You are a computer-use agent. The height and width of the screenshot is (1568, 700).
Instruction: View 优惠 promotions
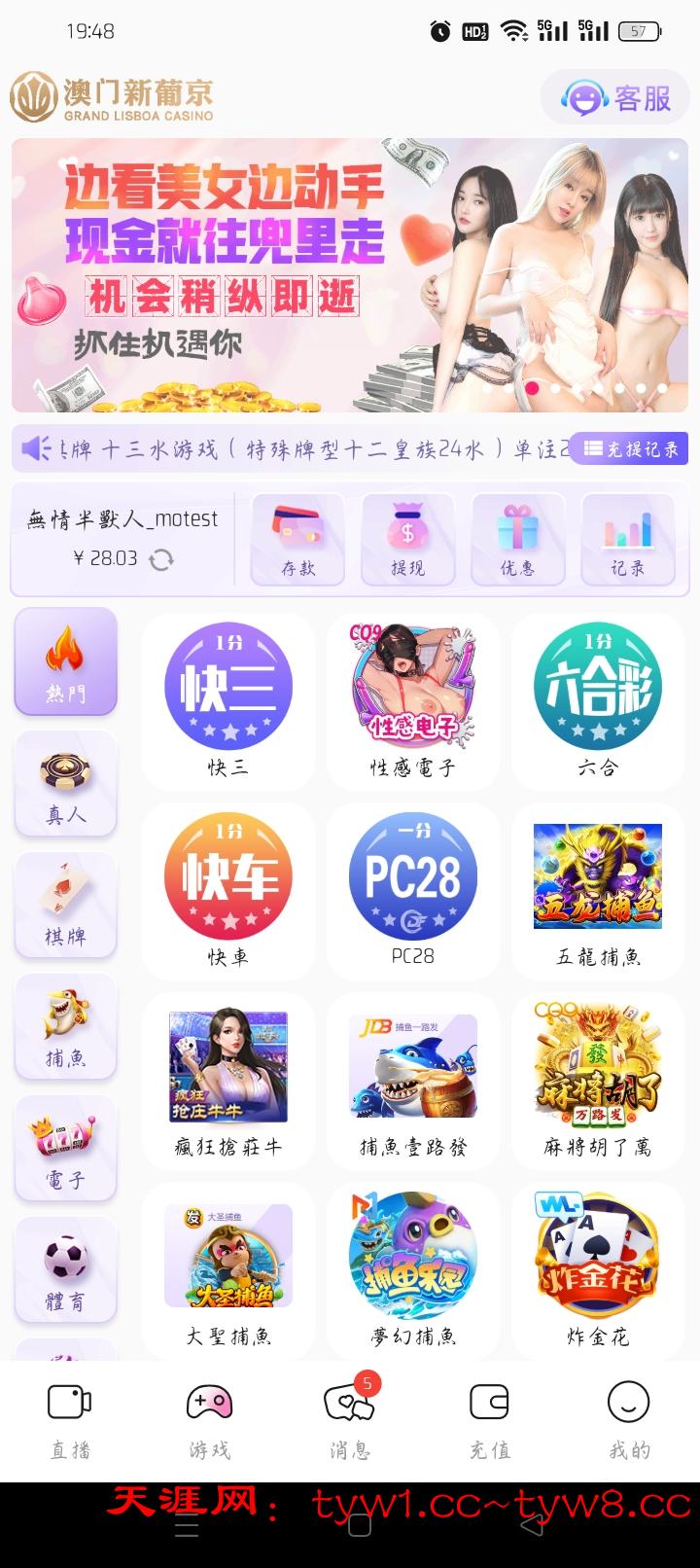point(517,540)
